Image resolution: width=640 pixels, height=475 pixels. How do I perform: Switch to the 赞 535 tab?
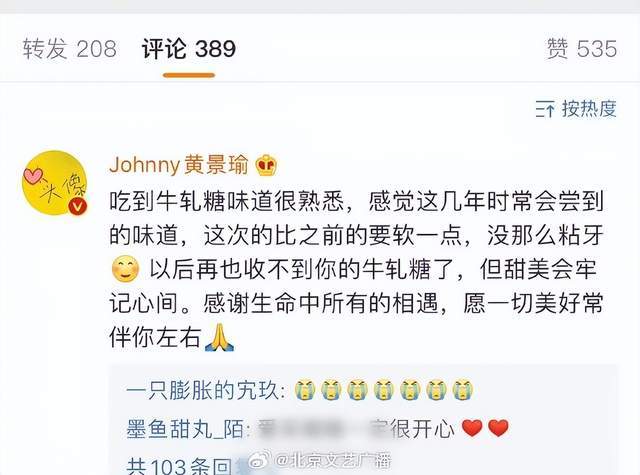click(581, 48)
